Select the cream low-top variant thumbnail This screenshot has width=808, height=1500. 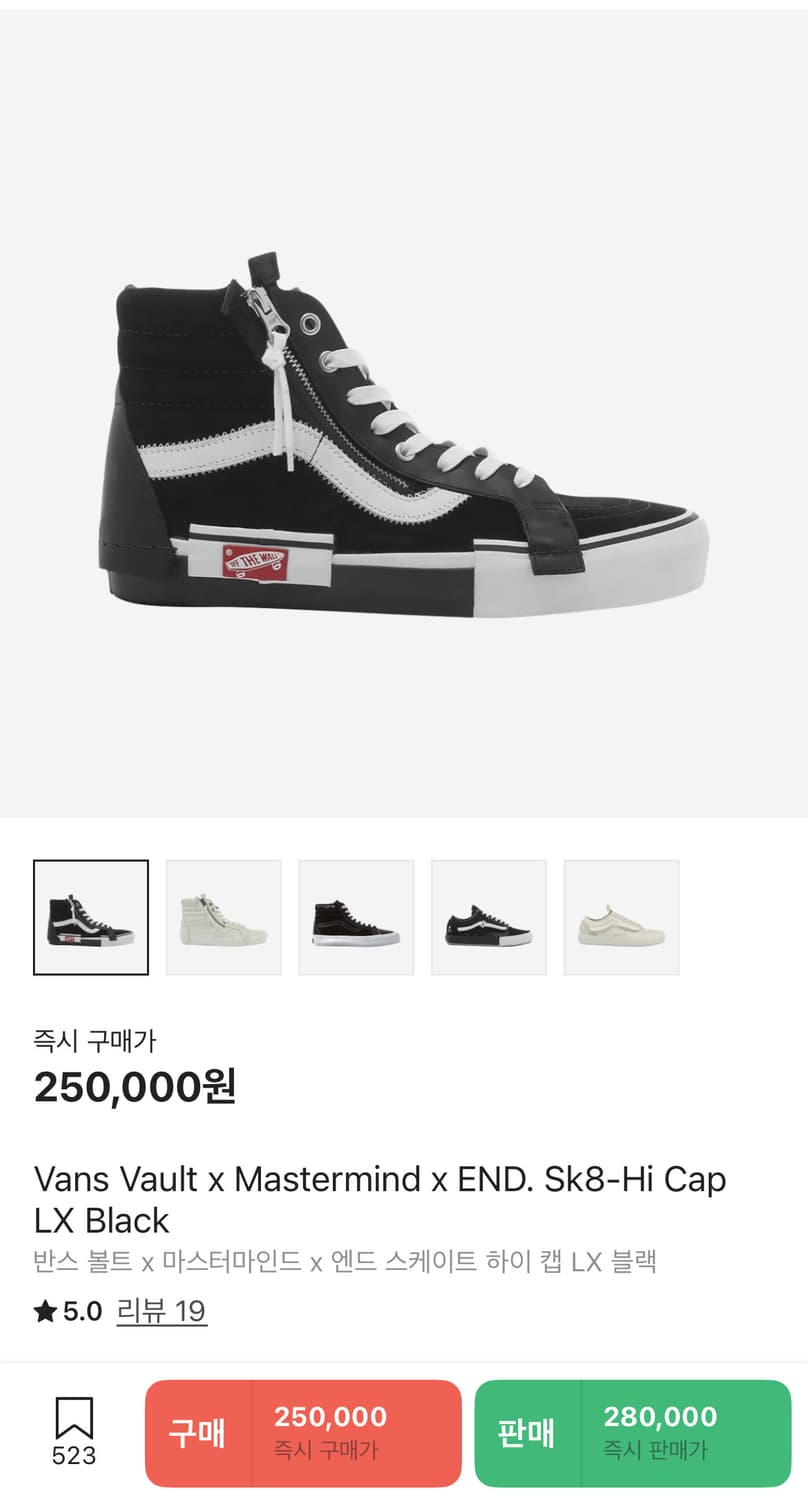tap(621, 917)
